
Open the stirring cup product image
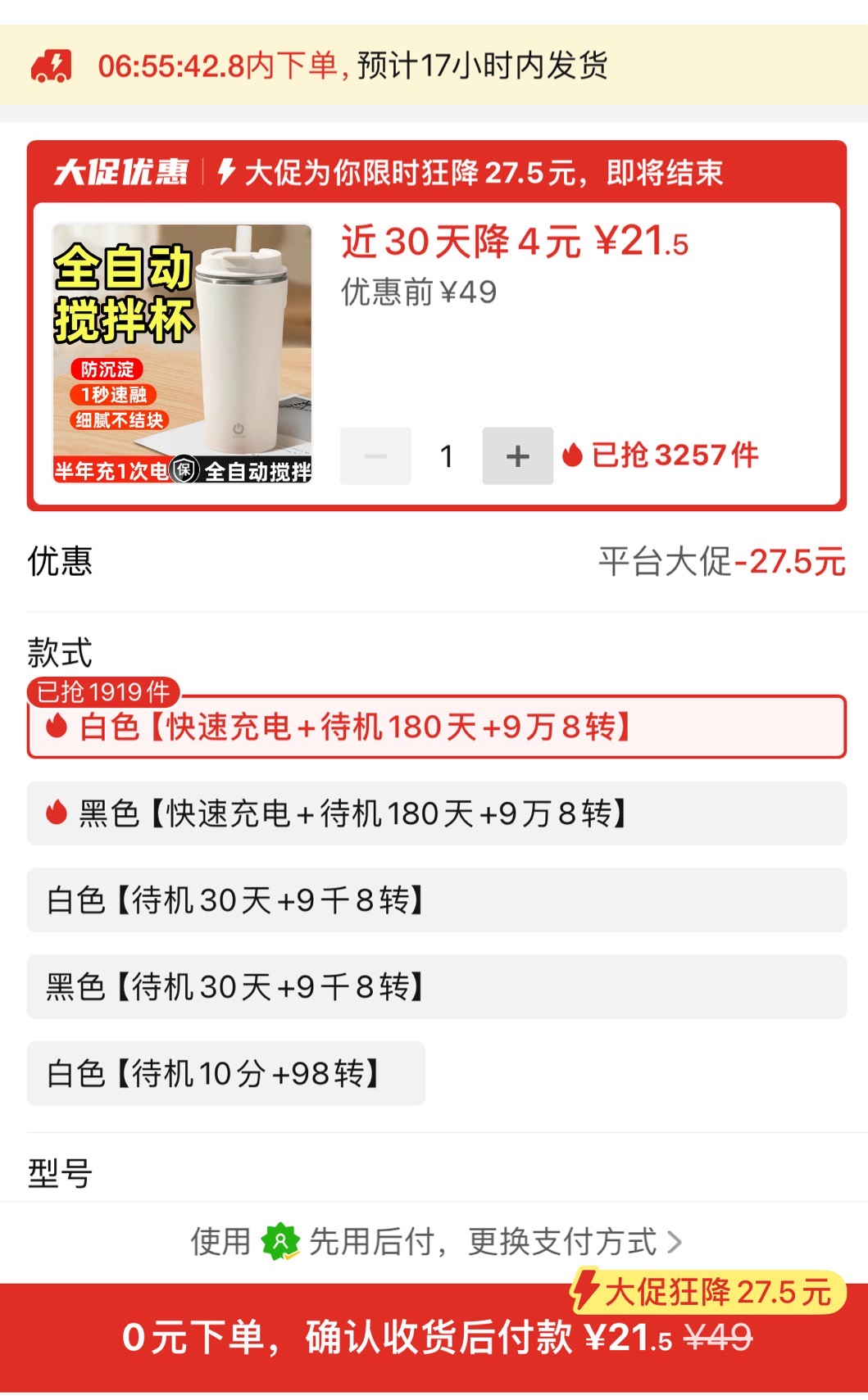[x=182, y=353]
